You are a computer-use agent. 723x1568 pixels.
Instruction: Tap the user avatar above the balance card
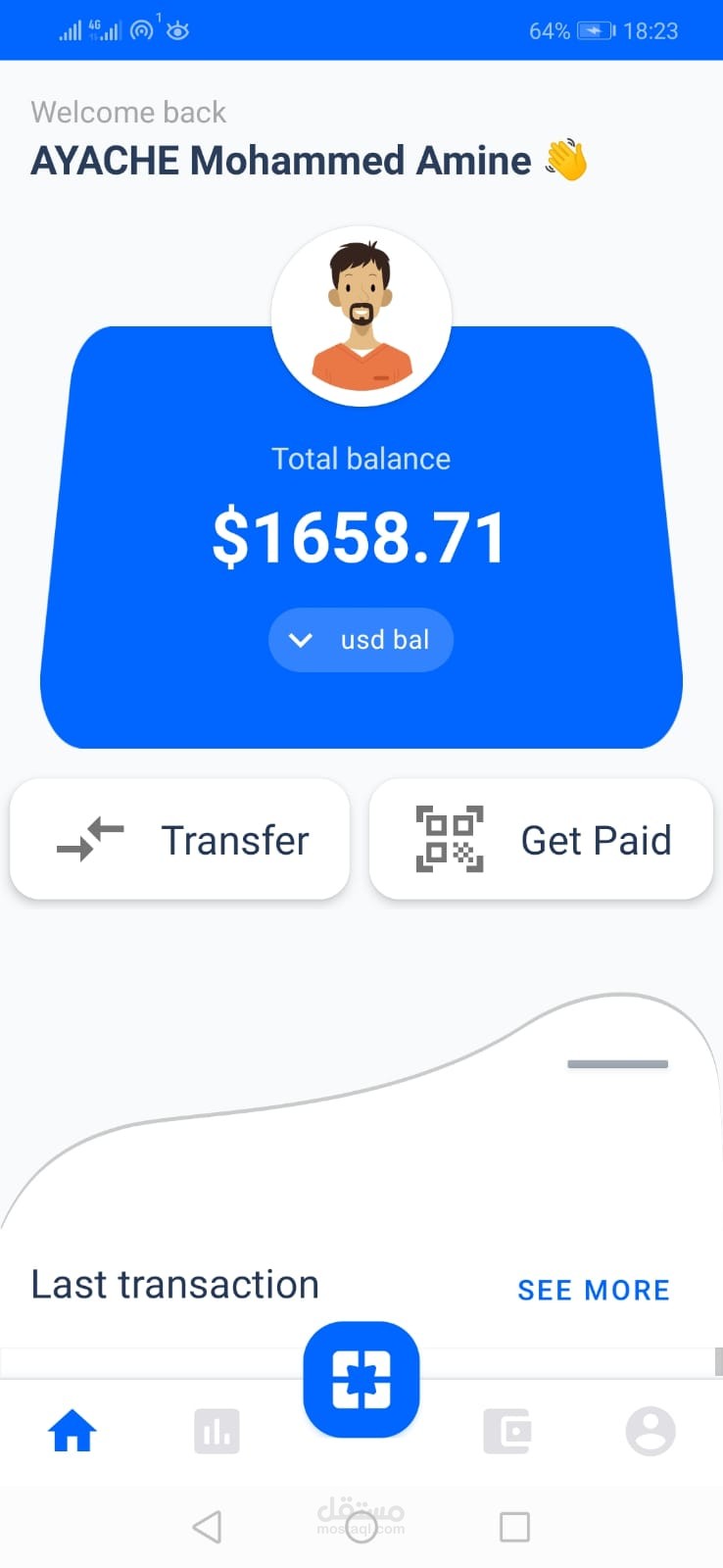tap(361, 314)
